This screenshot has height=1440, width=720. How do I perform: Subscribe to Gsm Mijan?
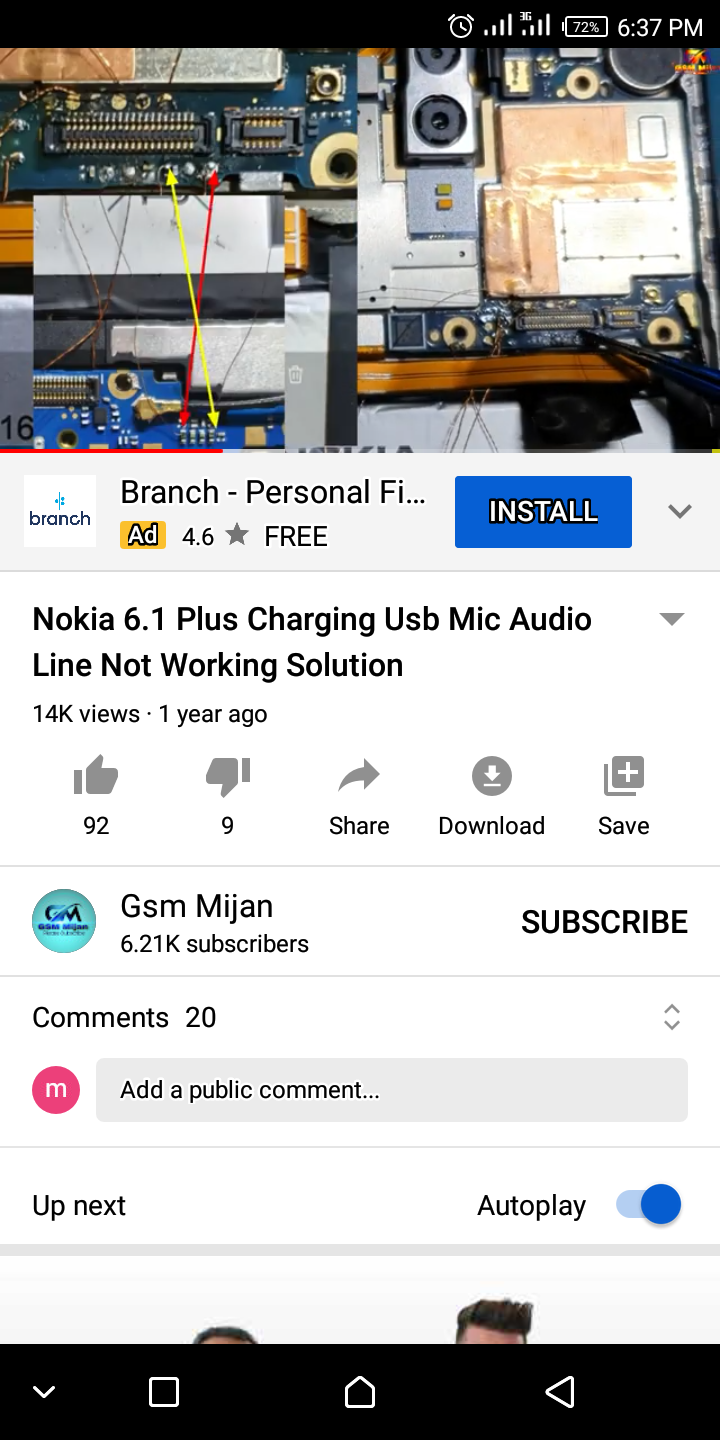pyautogui.click(x=604, y=922)
